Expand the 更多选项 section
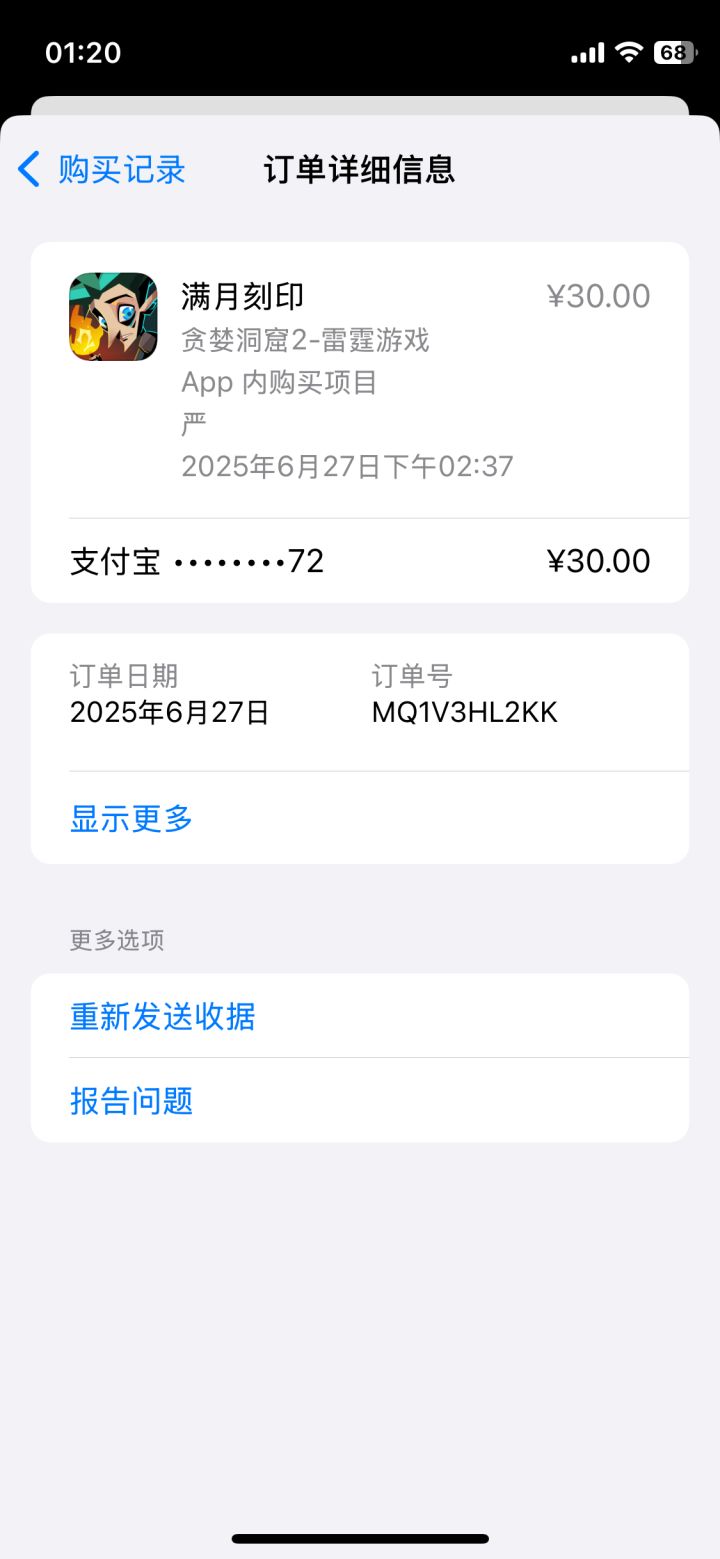This screenshot has width=720, height=1559. click(117, 940)
